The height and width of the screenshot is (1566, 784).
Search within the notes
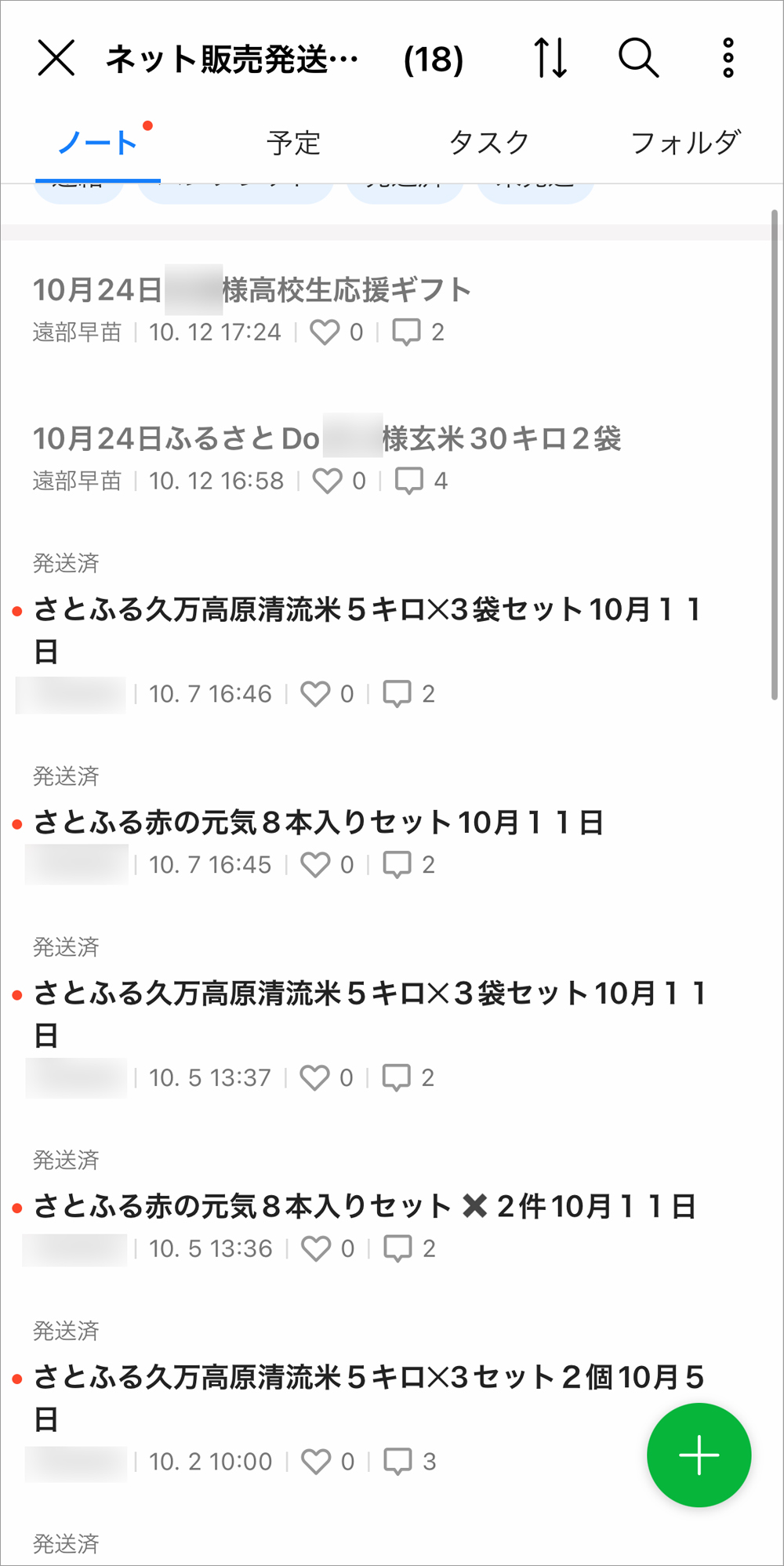[638, 58]
